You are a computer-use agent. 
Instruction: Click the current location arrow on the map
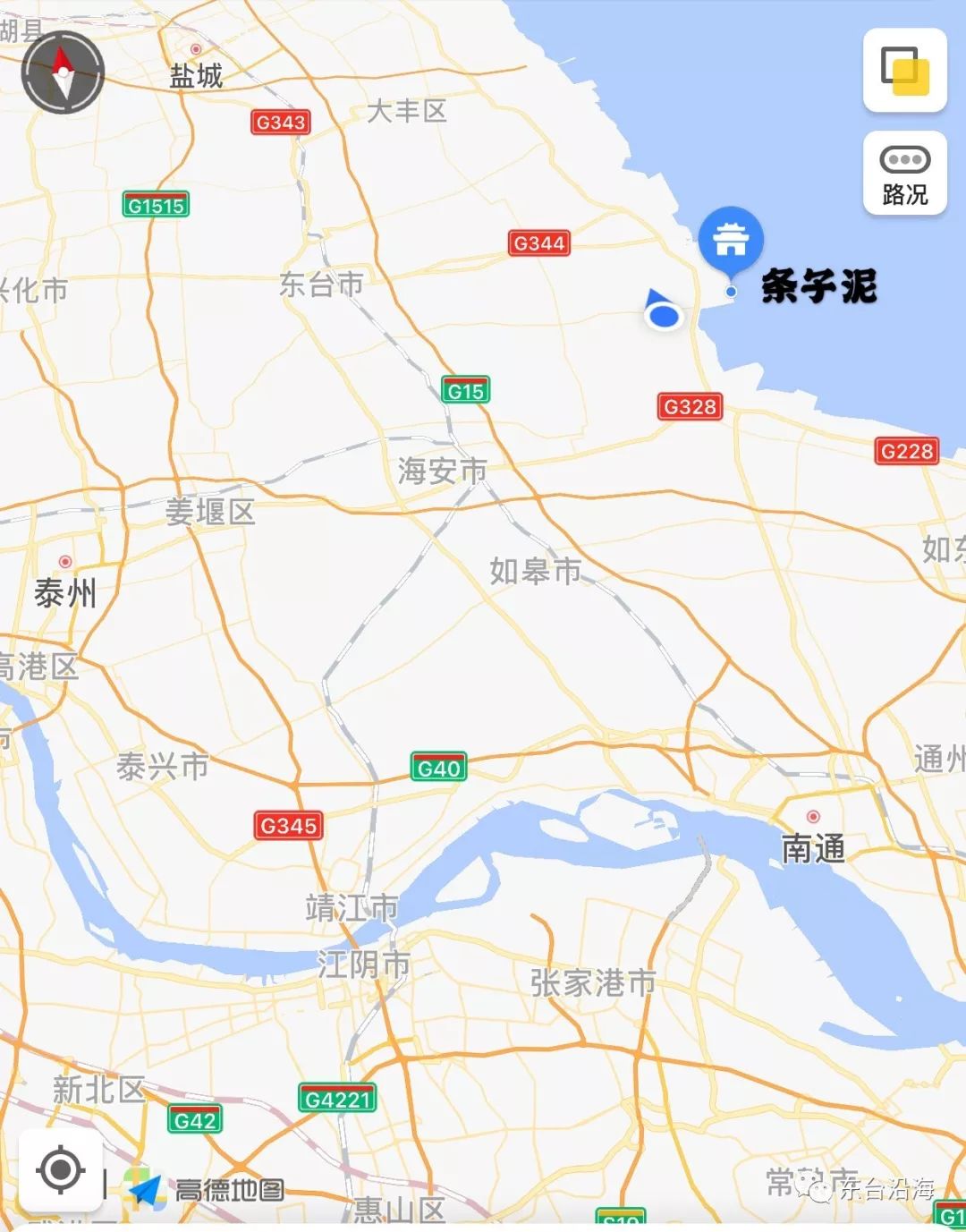pos(665,315)
